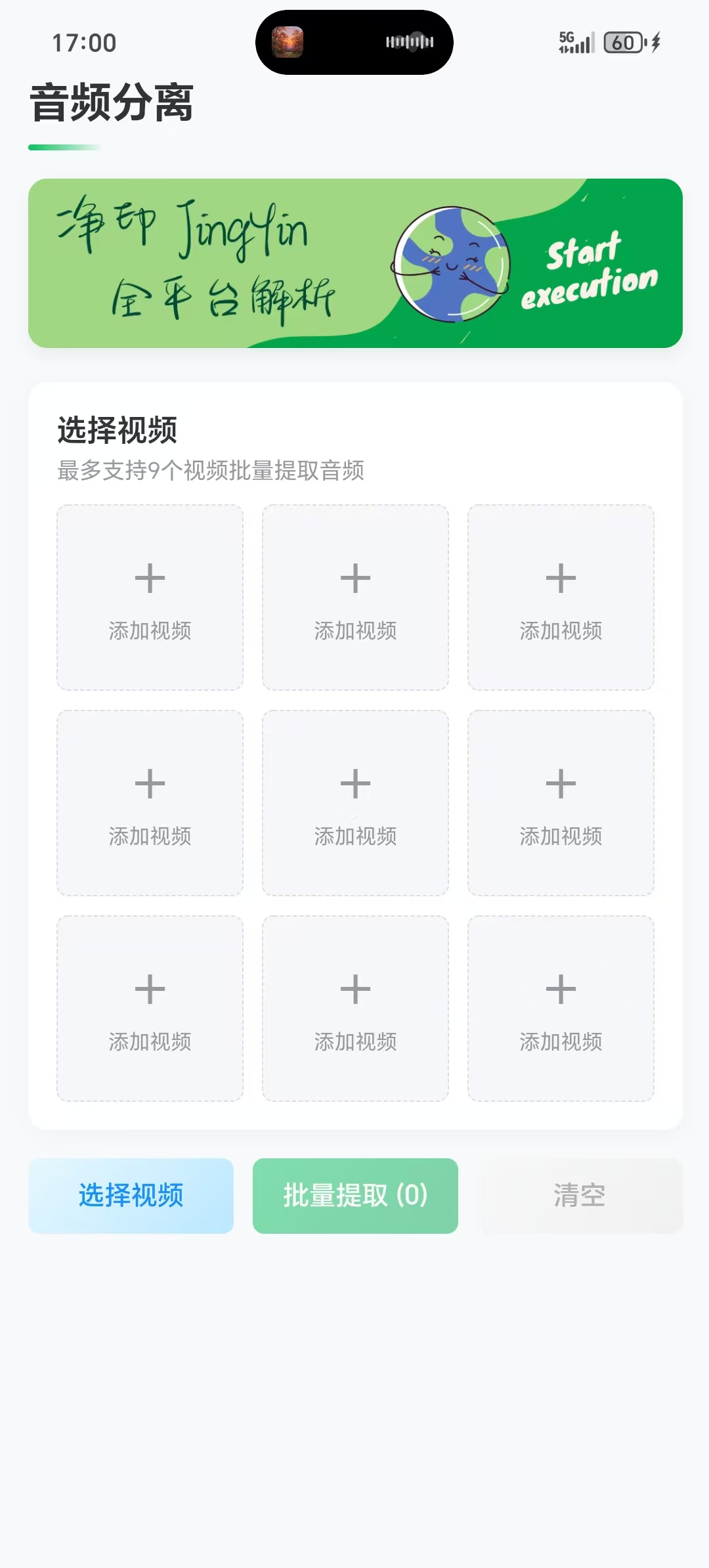Click the plus icon in center add video tile
The image size is (709, 1568).
pos(354,781)
